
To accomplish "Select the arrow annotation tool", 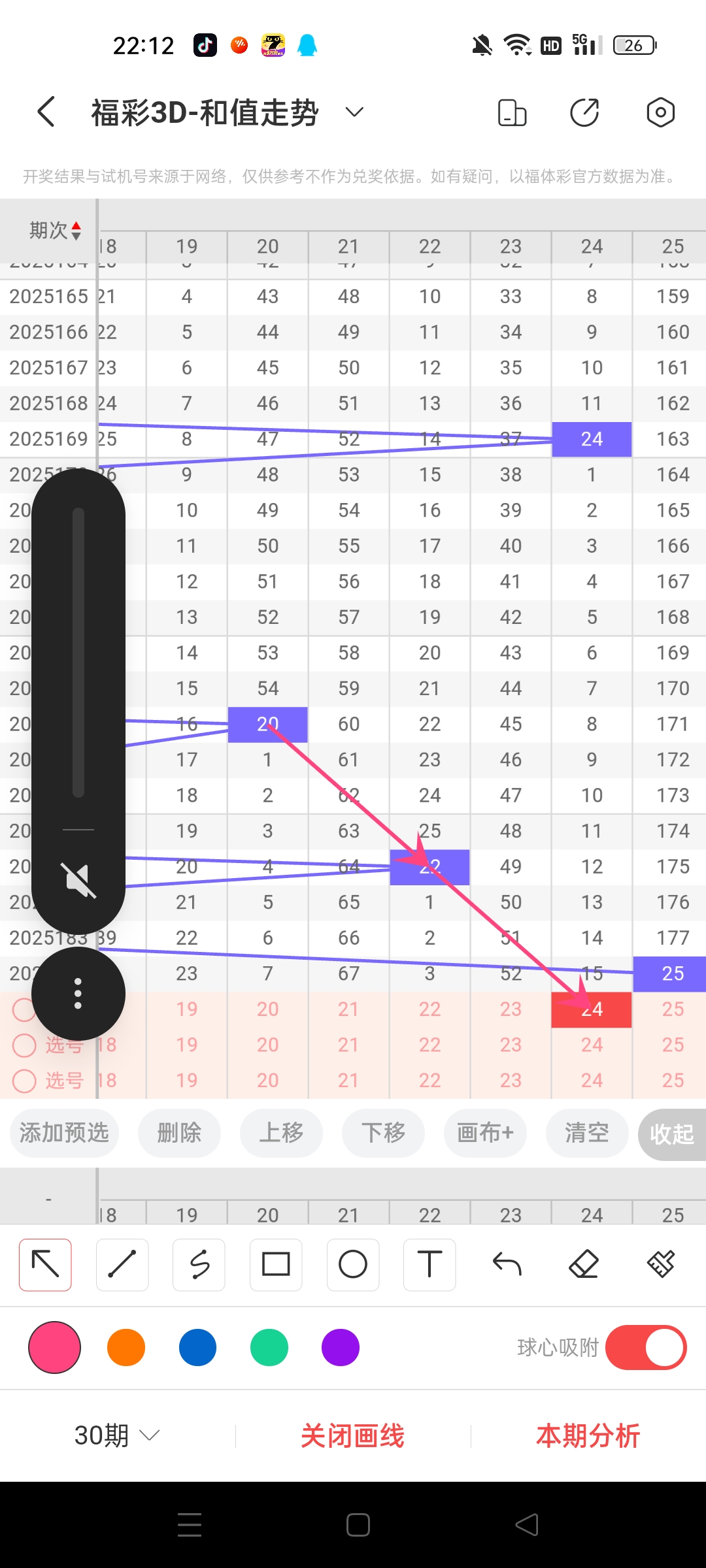I will [44, 1264].
